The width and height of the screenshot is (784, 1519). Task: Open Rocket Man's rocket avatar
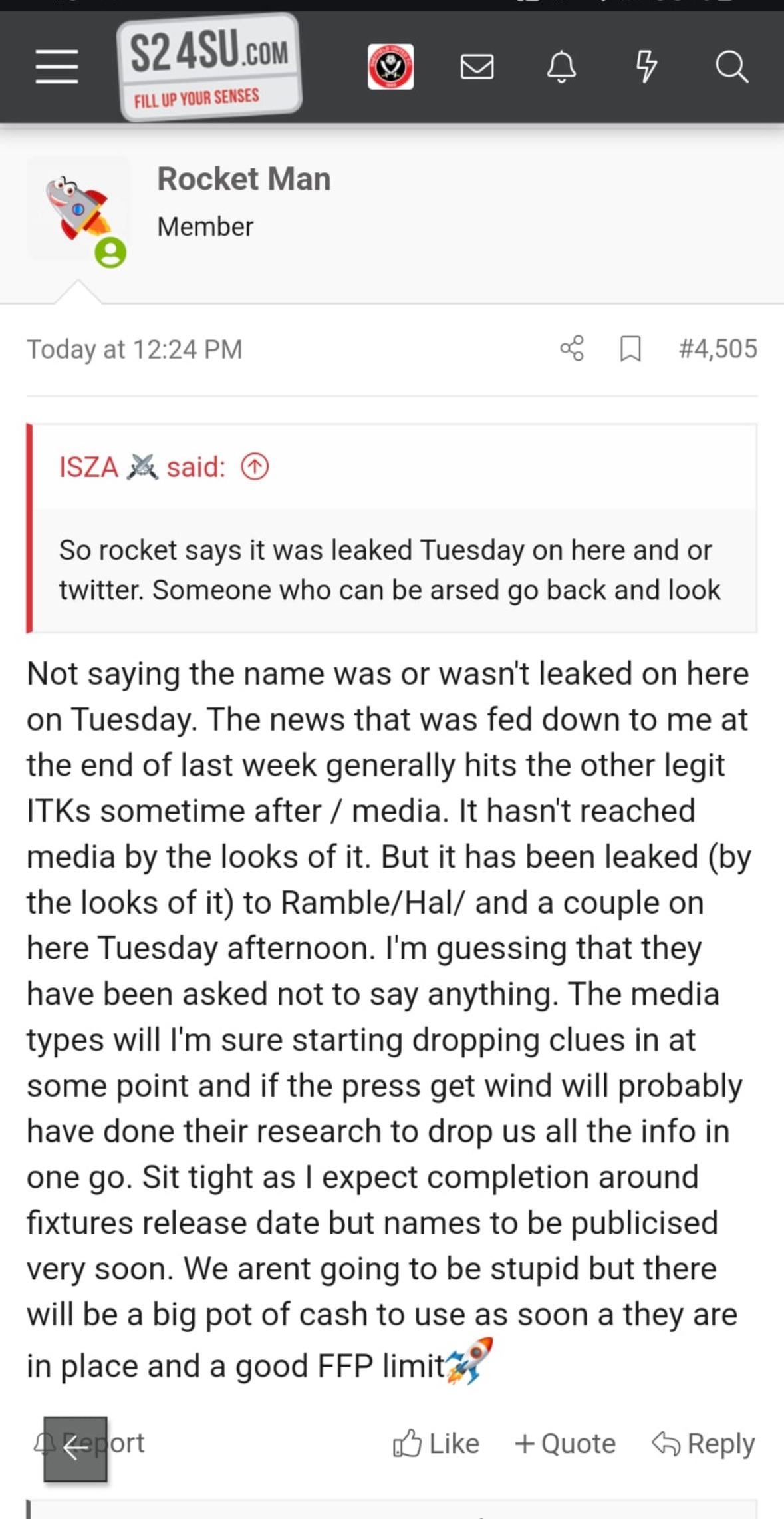click(78, 210)
